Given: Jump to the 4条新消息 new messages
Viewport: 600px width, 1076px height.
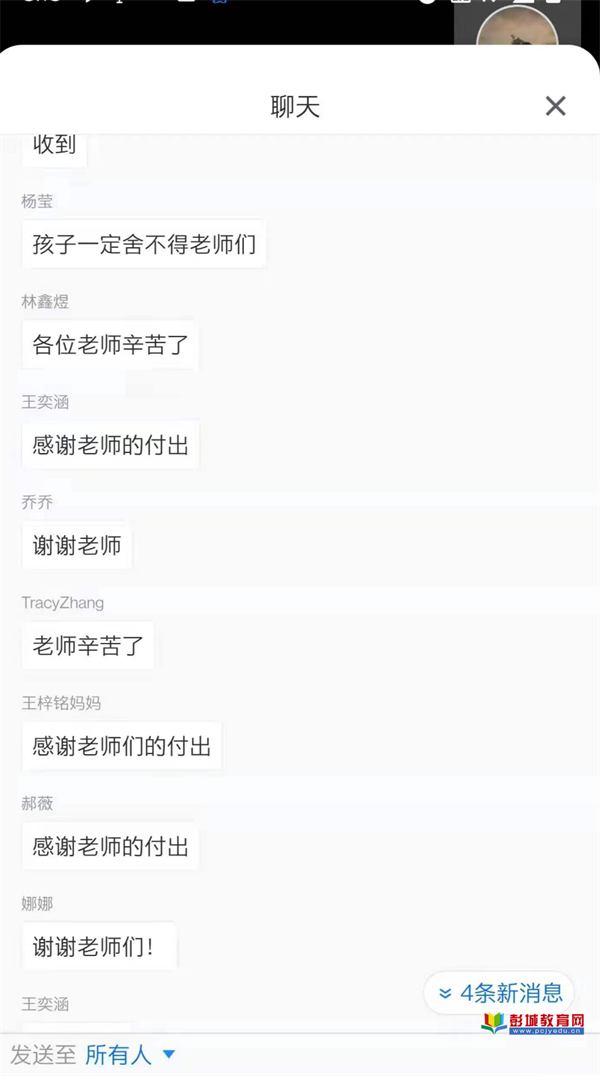Looking at the screenshot, I should coord(499,992).
